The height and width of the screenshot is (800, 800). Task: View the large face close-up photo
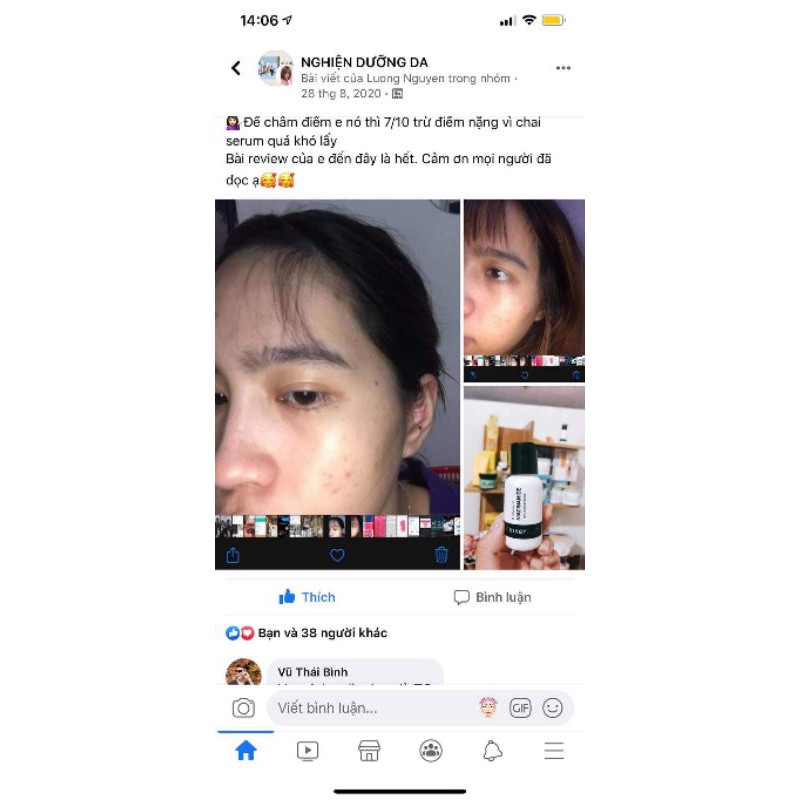pyautogui.click(x=337, y=370)
